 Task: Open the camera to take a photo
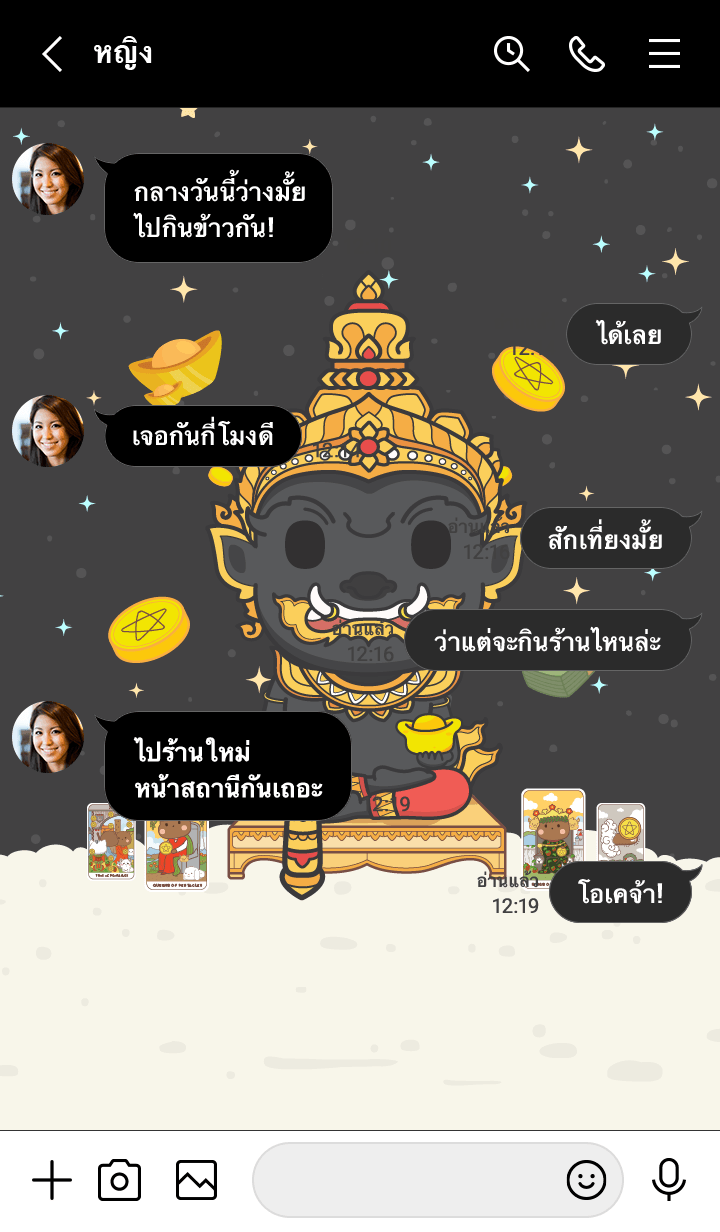click(119, 1180)
